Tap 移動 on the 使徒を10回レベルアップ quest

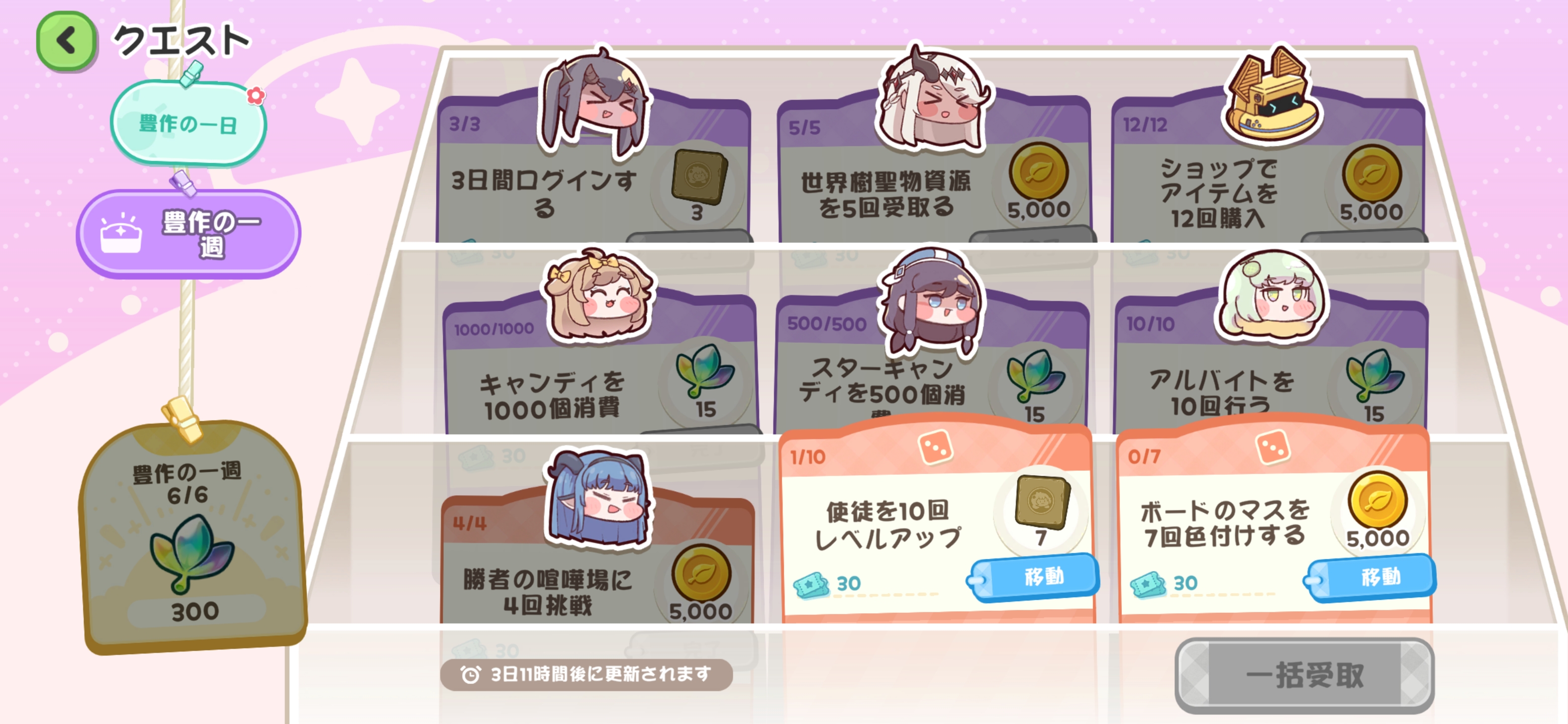[1038, 576]
